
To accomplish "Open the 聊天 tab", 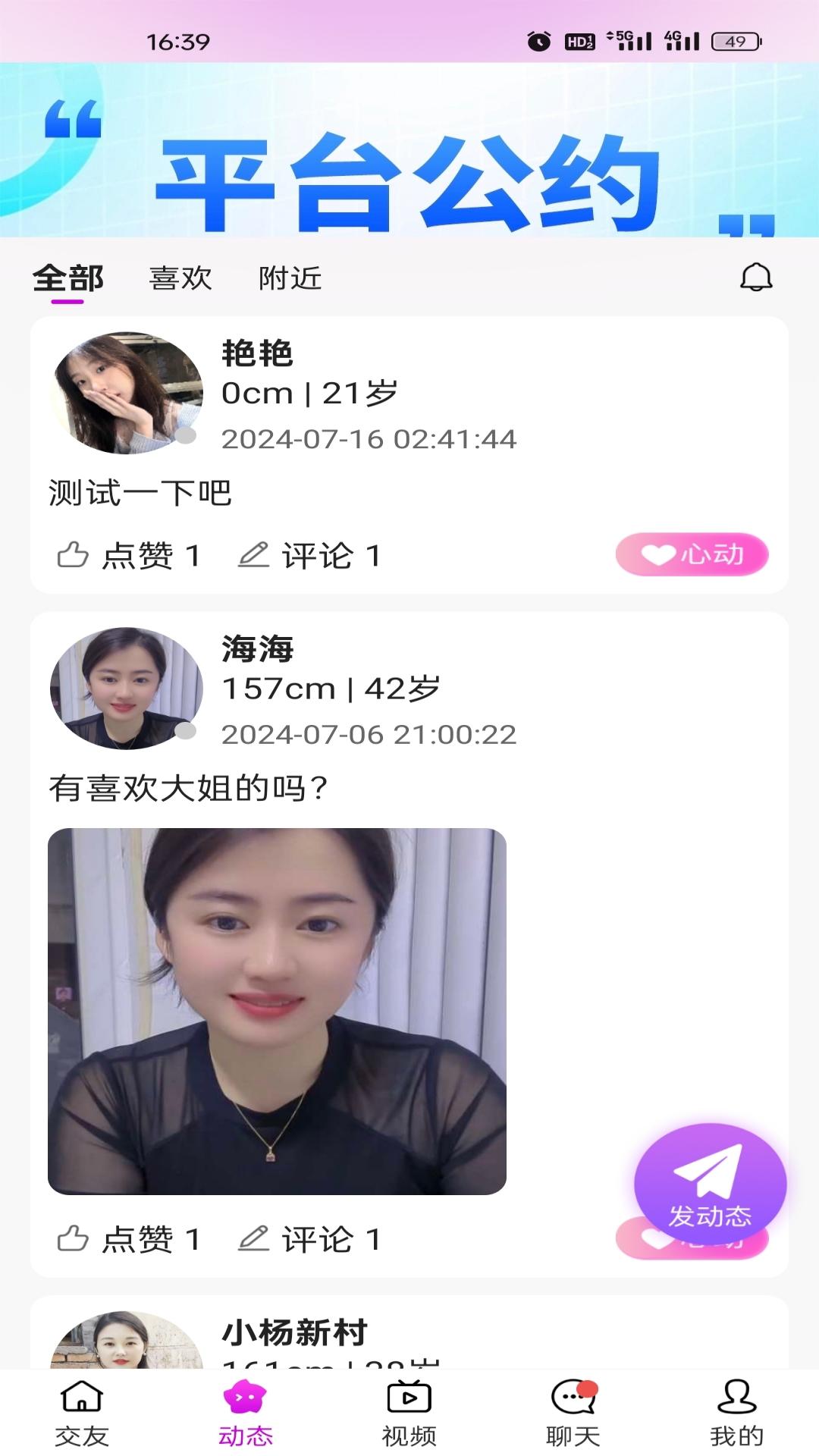I will tap(573, 1413).
